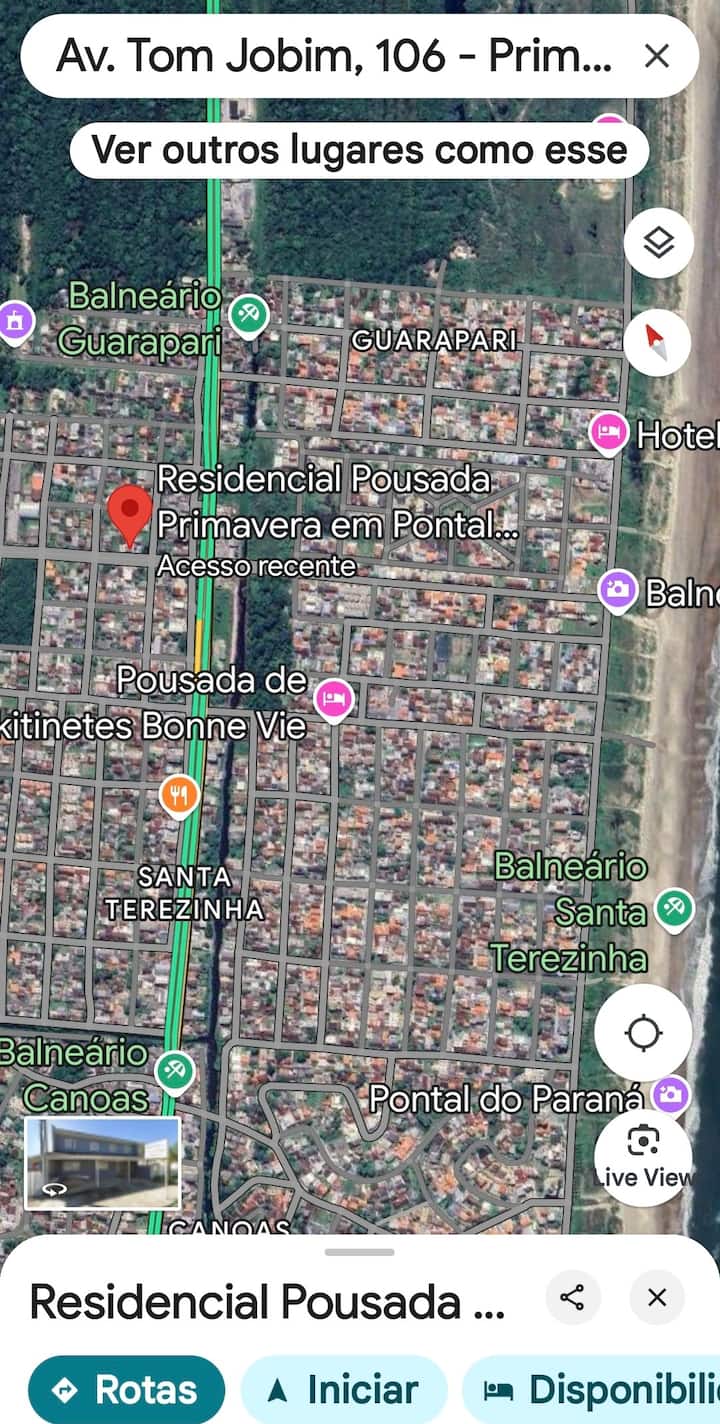Tap the red Residencial Pousada Primavera pin
This screenshot has width=720, height=1424.
tap(129, 512)
